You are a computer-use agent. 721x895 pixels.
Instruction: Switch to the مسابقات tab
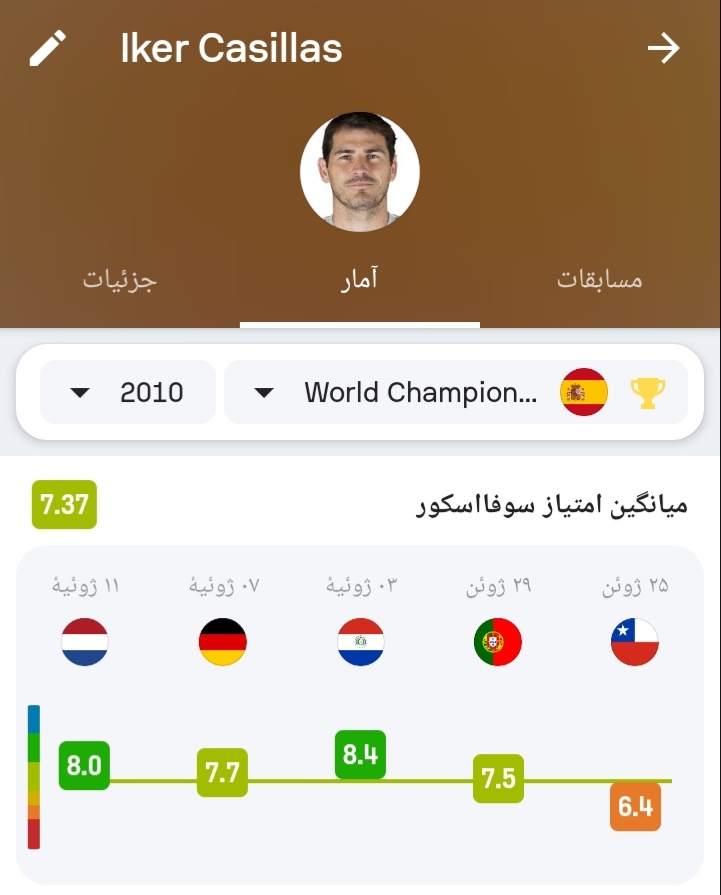(x=599, y=280)
